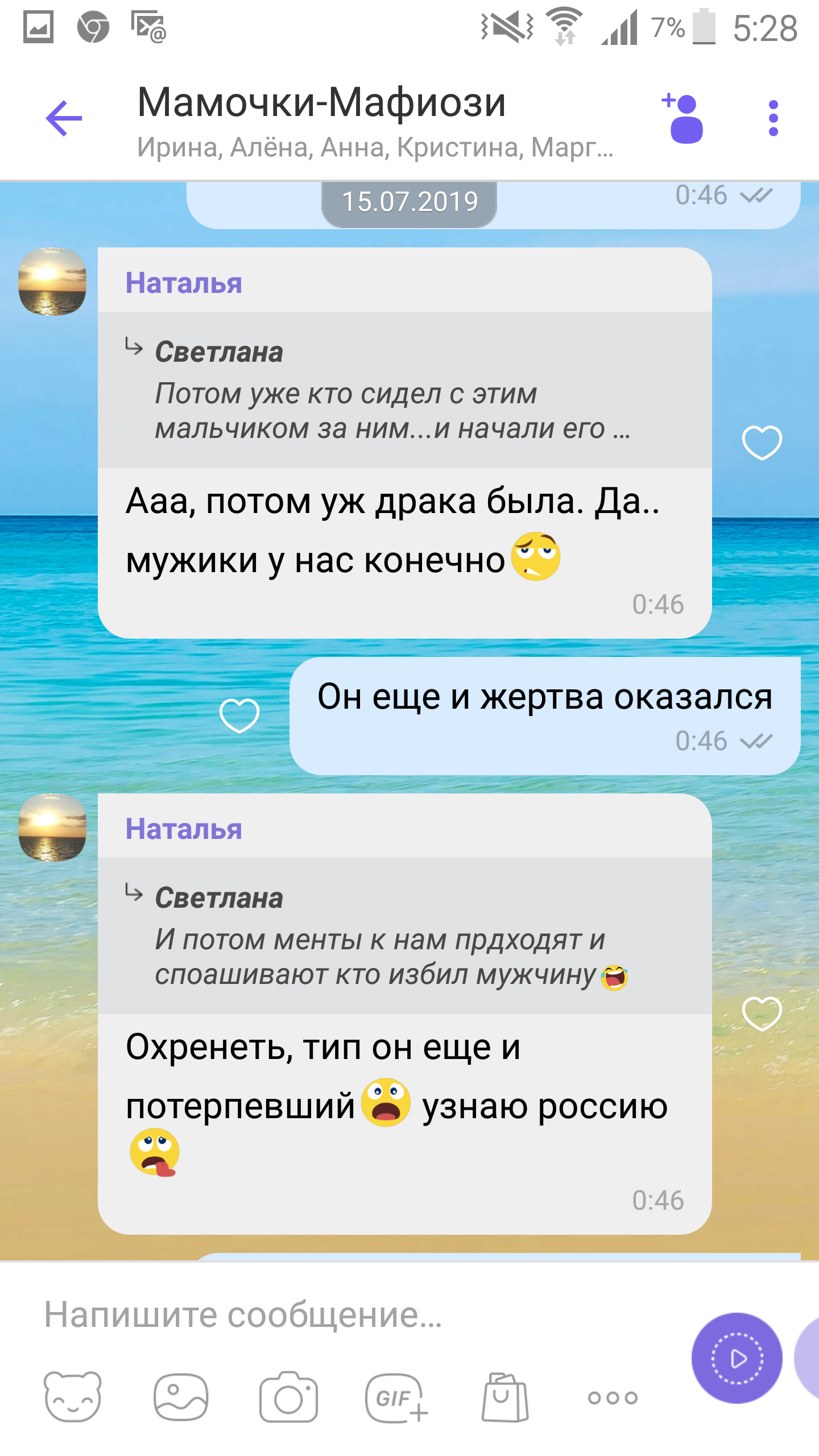Open Наталья's sunset avatar at top message
The height and width of the screenshot is (1456, 819).
coord(52,282)
